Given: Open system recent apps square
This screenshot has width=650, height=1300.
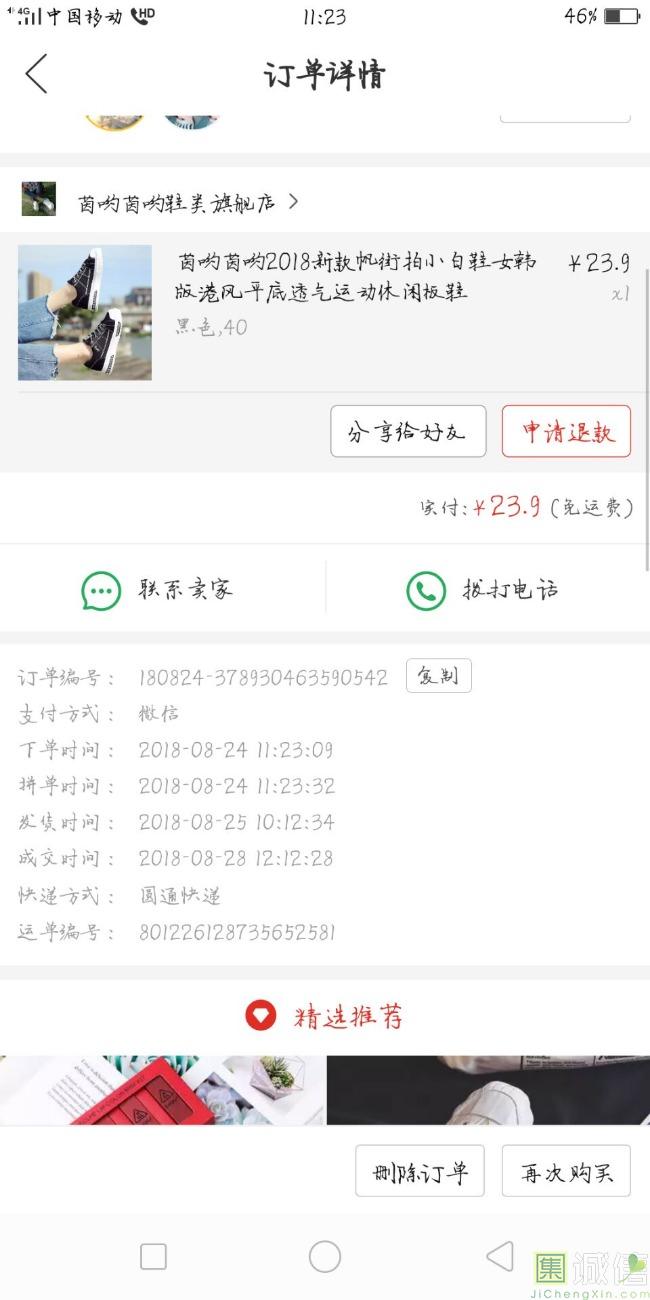Looking at the screenshot, I should point(153,1257).
